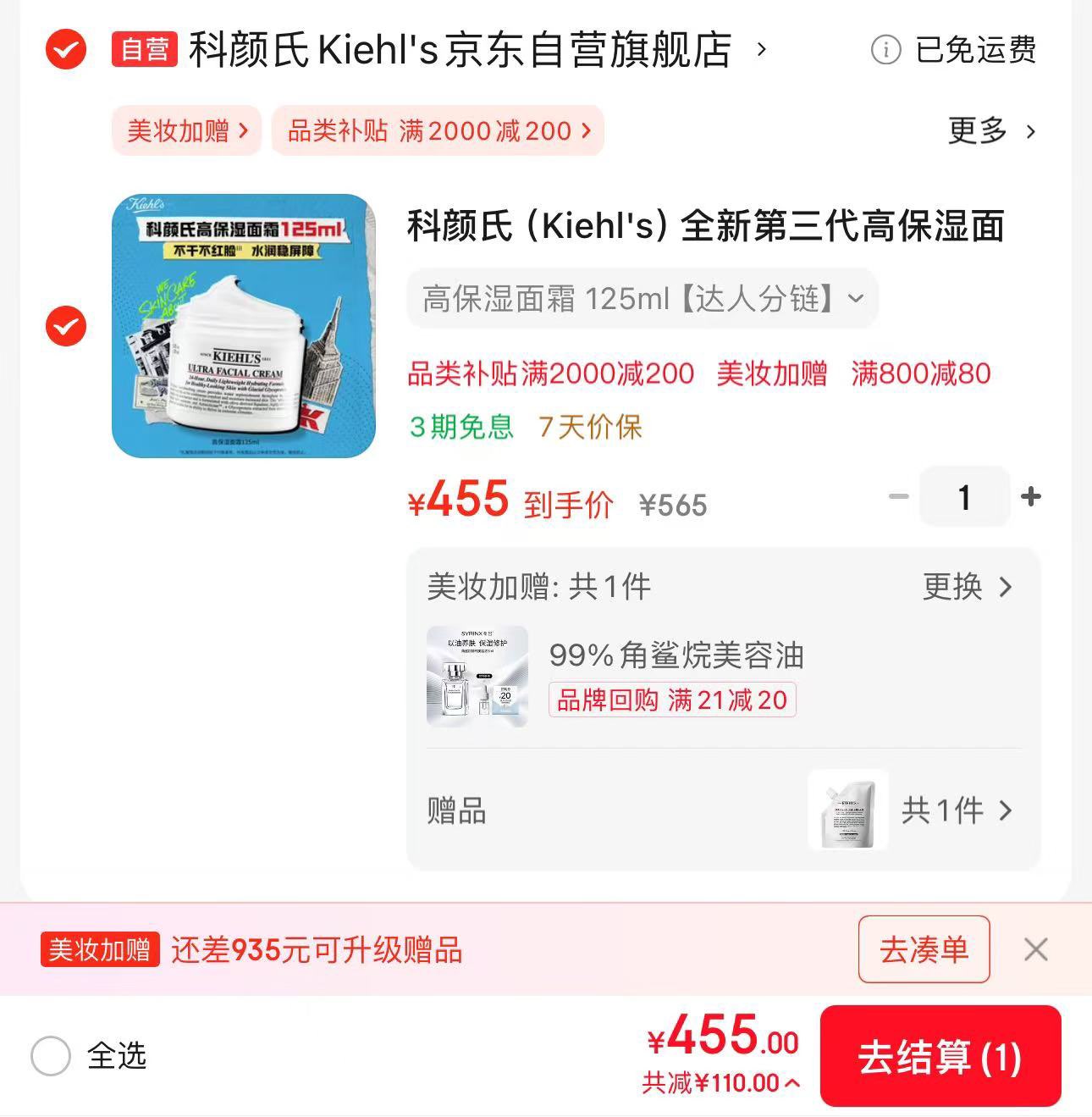This screenshot has height=1117, width=1092.
Task: Proceed with 去结算 (1)
Action: [940, 1056]
